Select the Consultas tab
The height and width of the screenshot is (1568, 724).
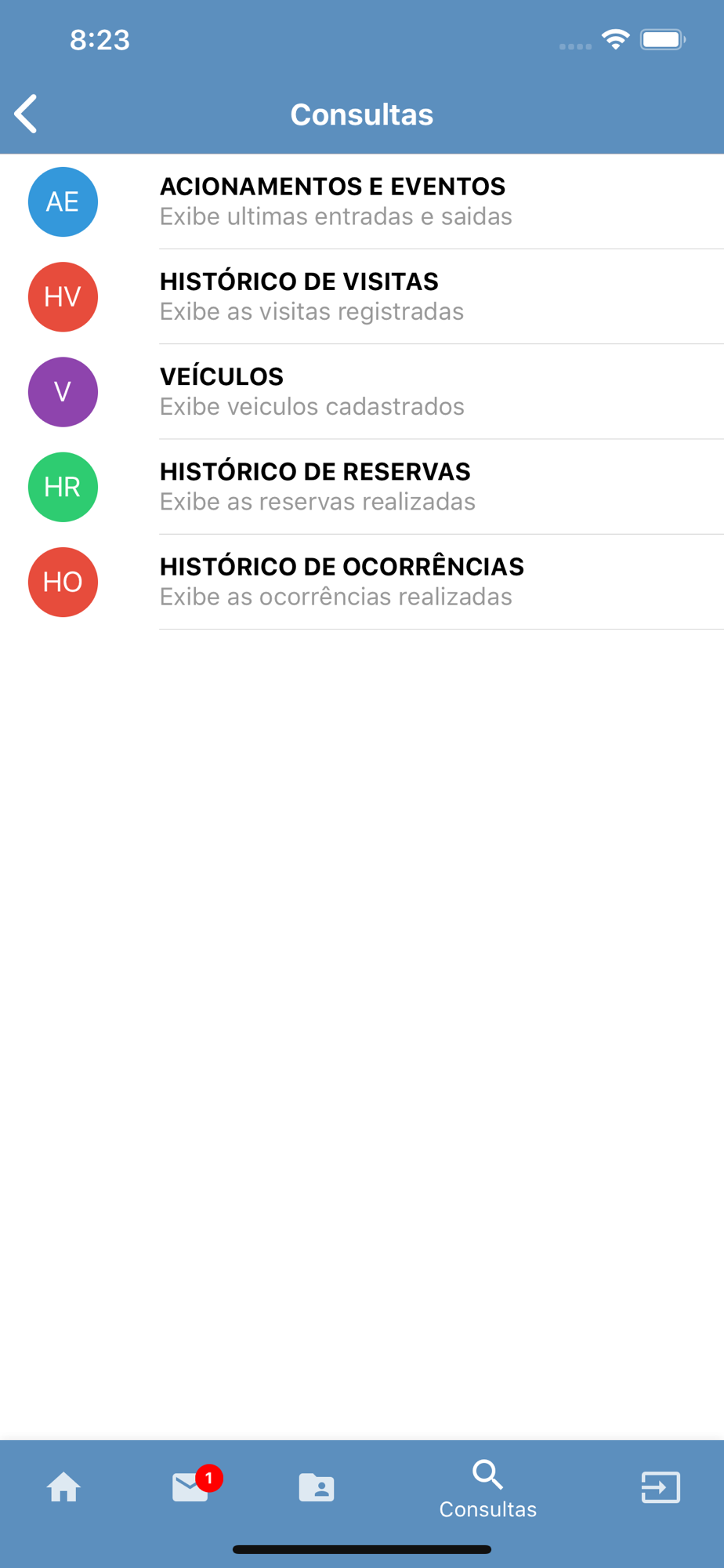[x=487, y=1490]
